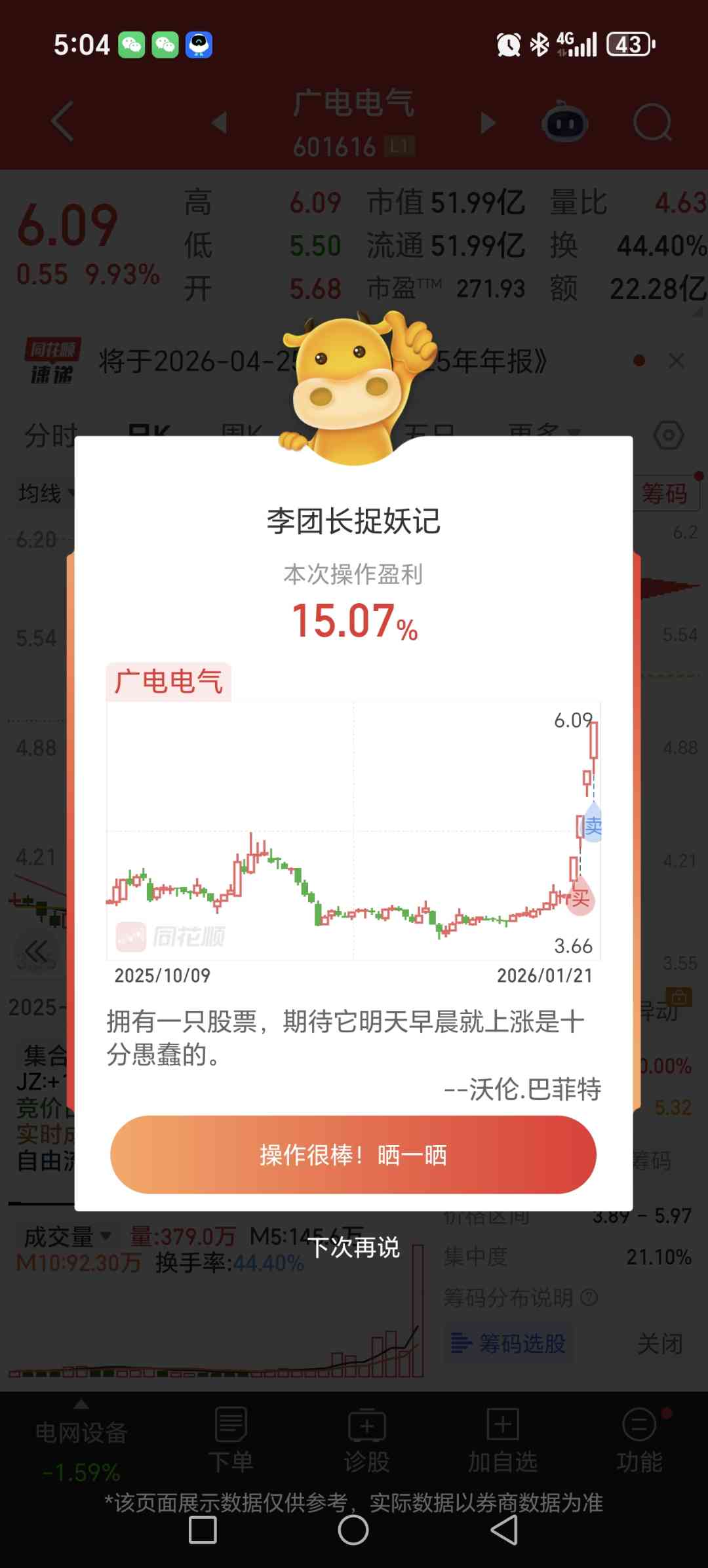The height and width of the screenshot is (1568, 708).
Task: Tap the system back button
Action: (x=504, y=1531)
